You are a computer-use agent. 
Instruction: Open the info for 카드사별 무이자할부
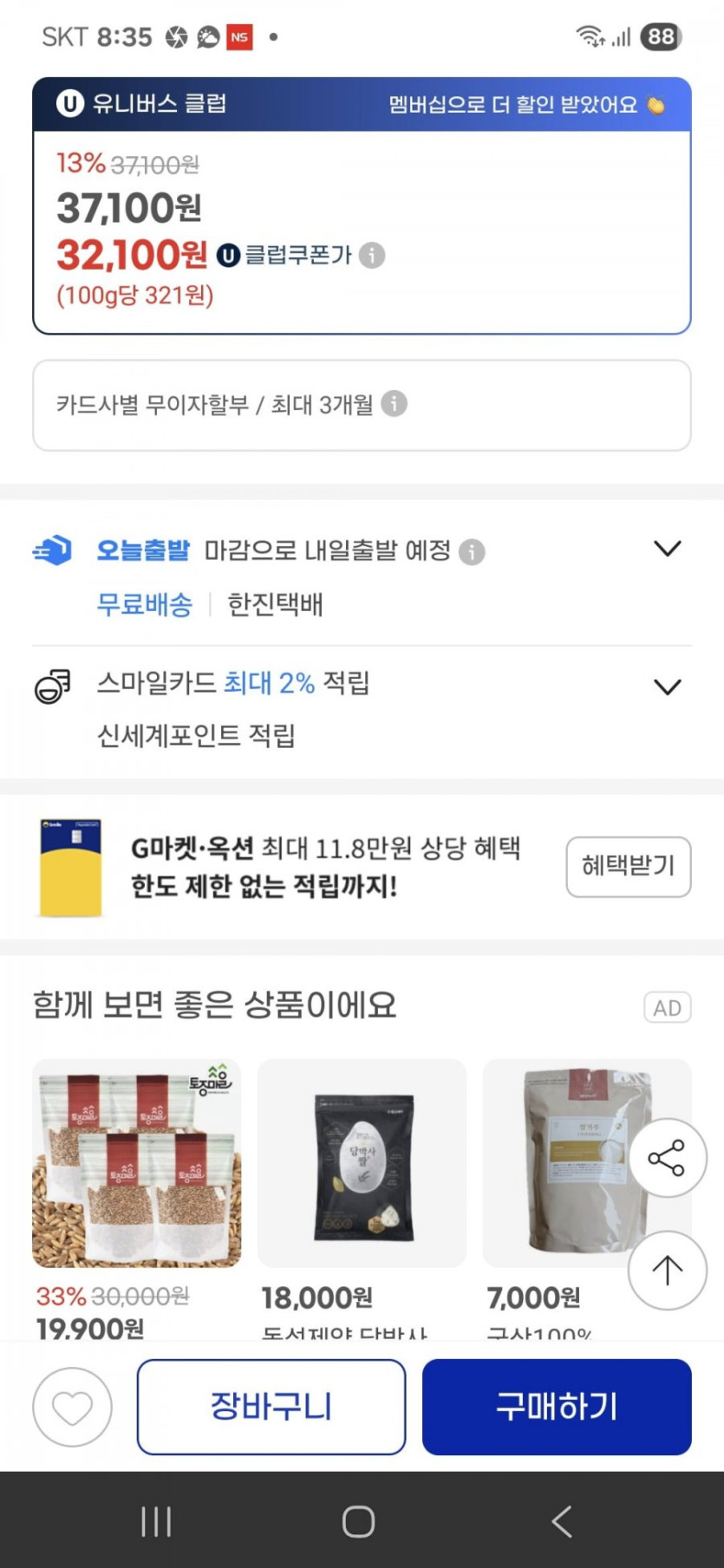[394, 404]
